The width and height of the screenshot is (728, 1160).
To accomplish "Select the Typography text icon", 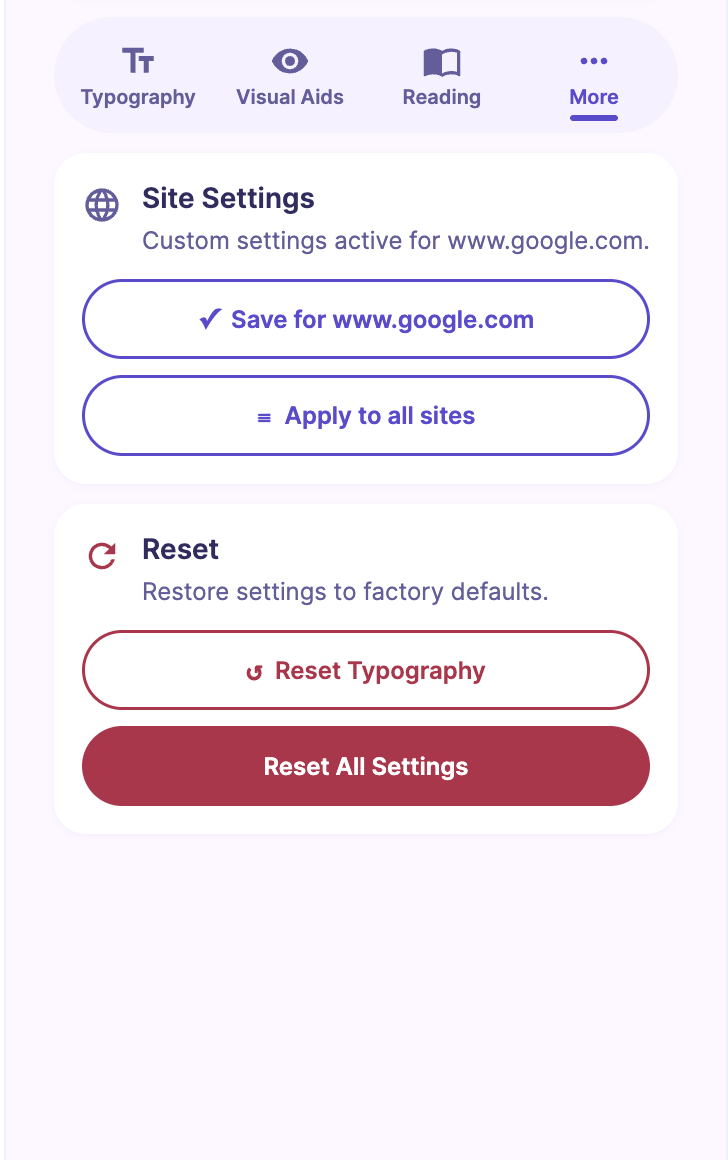I will (x=138, y=61).
